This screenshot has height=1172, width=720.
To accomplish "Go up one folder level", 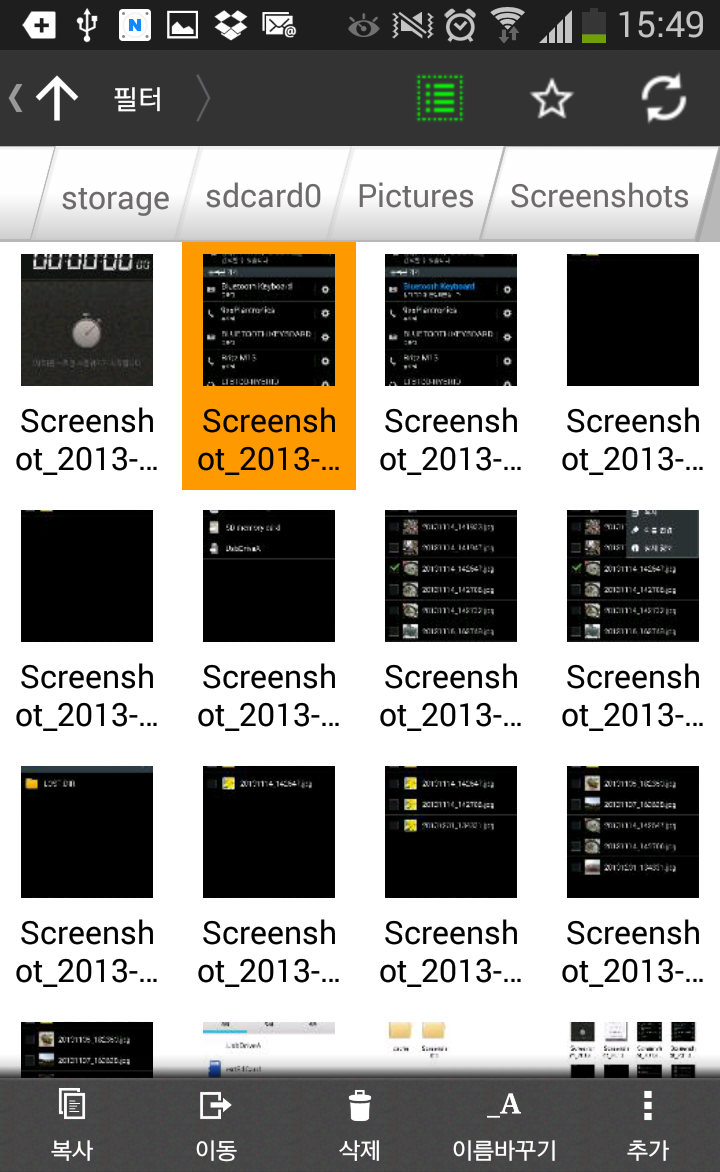I will click(x=57, y=98).
